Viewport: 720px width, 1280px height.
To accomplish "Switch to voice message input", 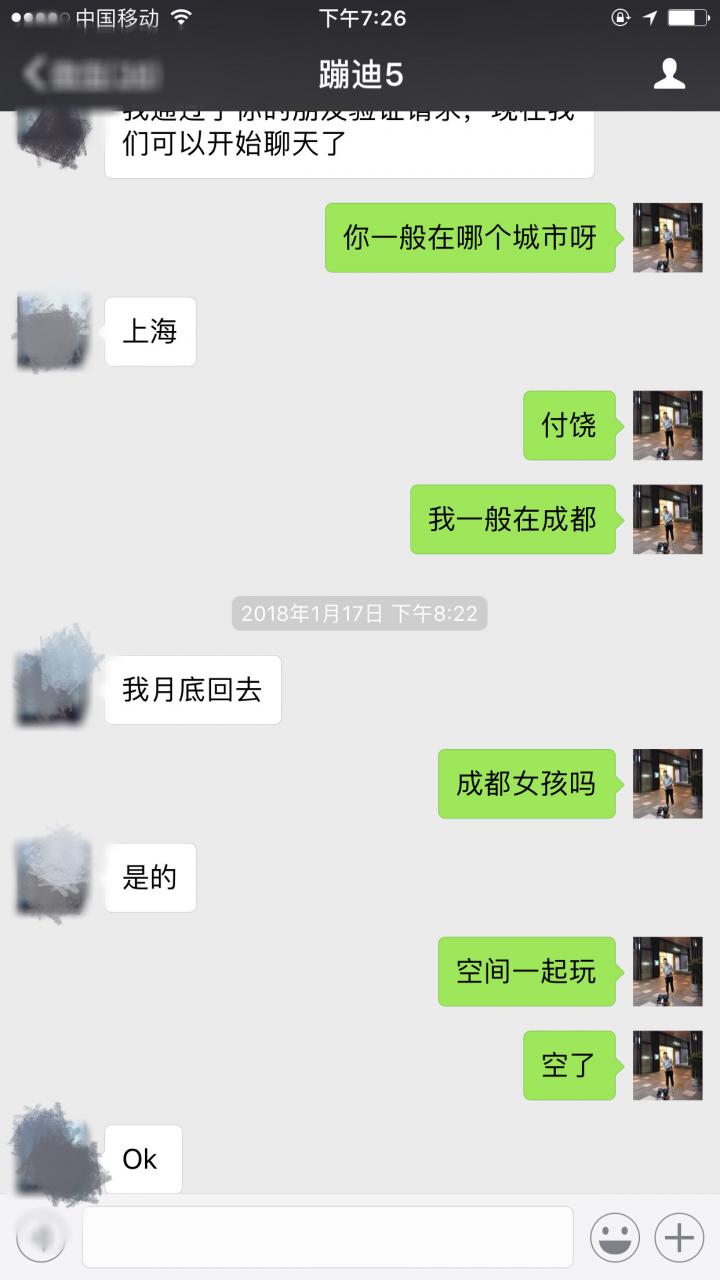I will click(41, 1238).
